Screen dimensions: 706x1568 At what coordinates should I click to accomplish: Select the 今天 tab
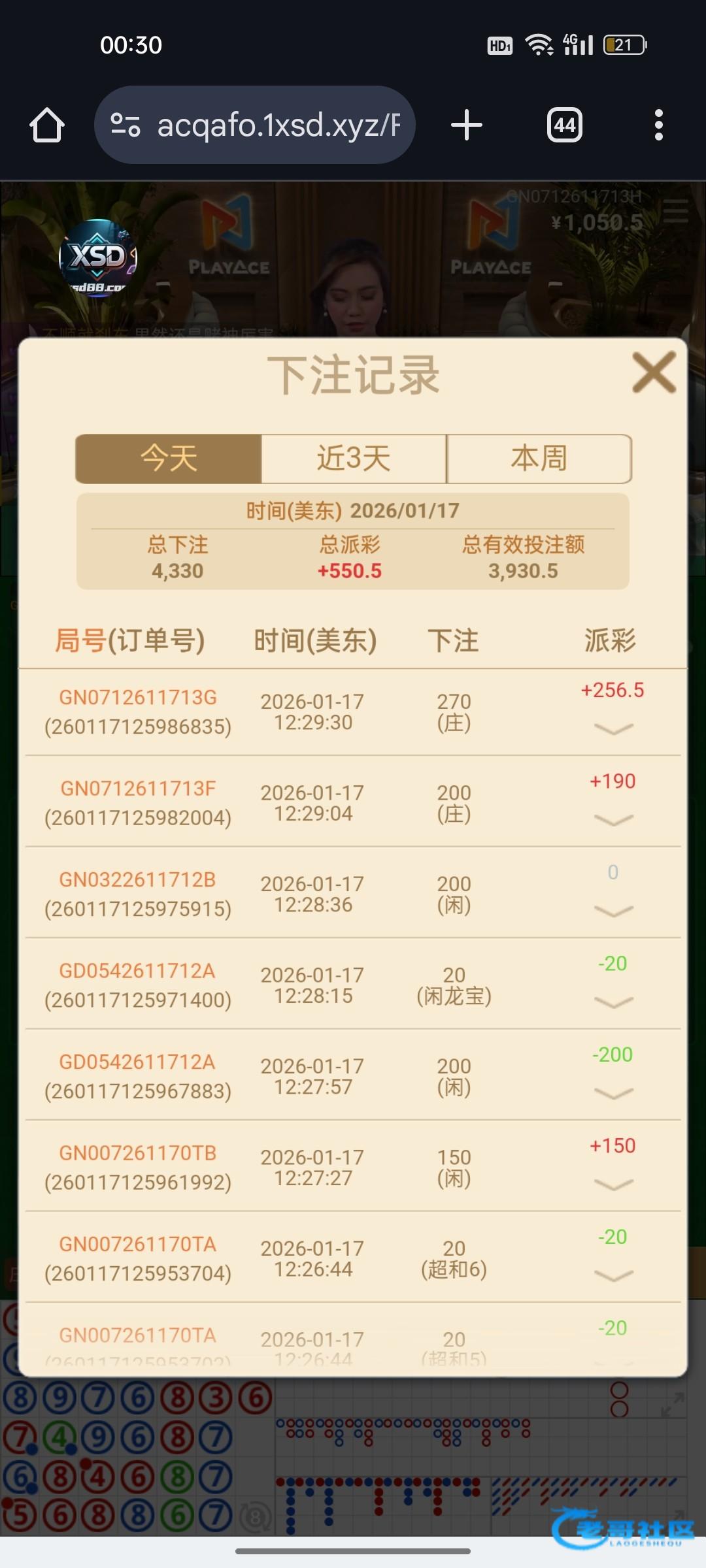pyautogui.click(x=169, y=458)
